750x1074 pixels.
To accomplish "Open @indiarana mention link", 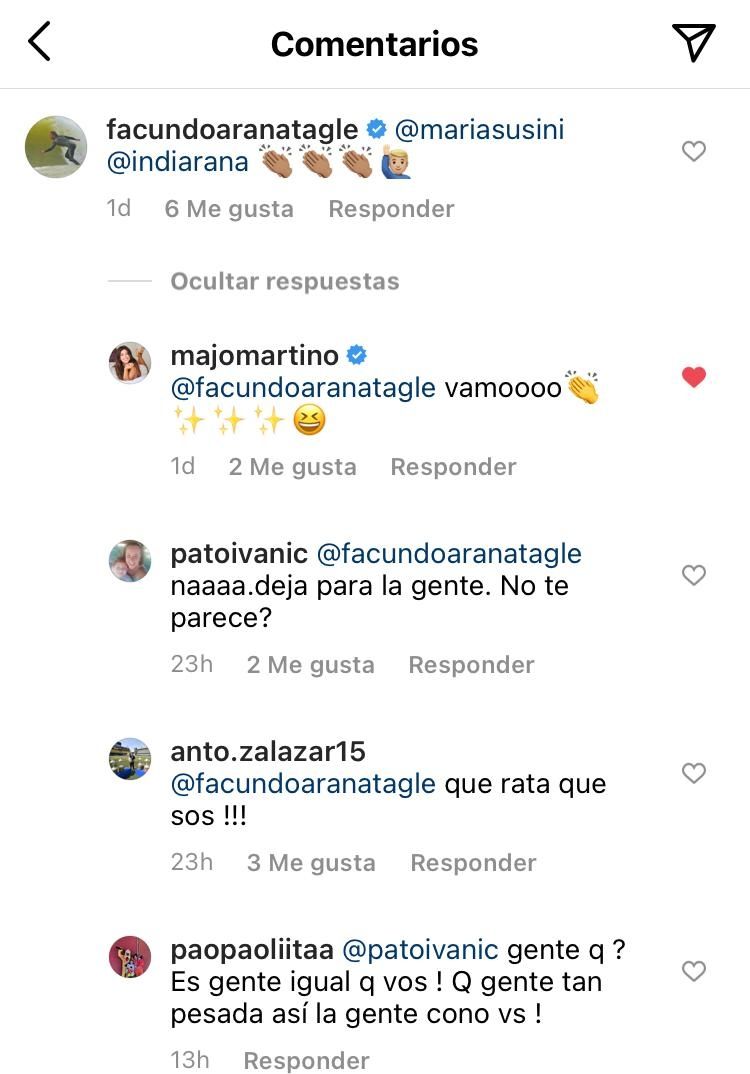I will [x=177, y=162].
